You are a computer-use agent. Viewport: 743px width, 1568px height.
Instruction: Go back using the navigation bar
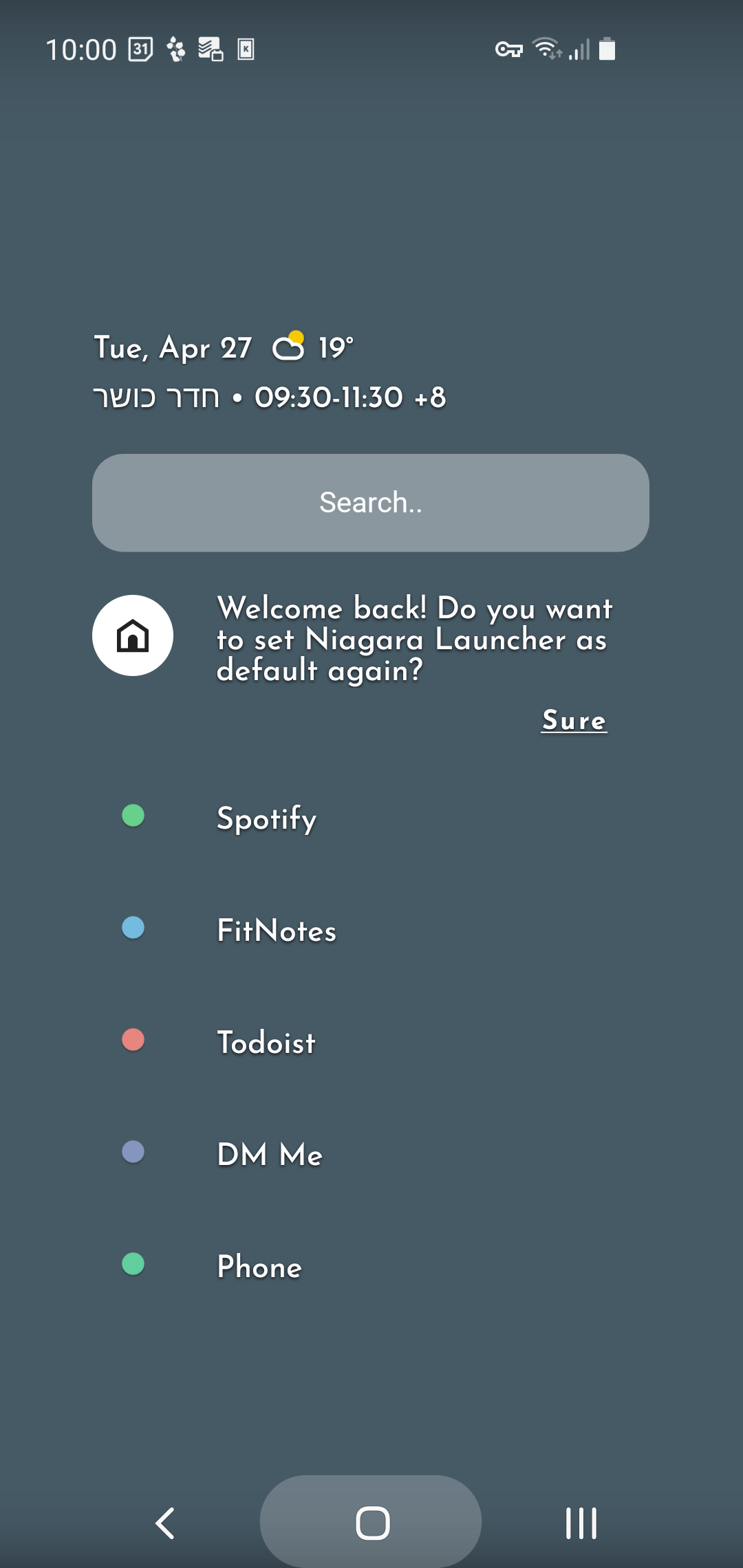point(165,1523)
